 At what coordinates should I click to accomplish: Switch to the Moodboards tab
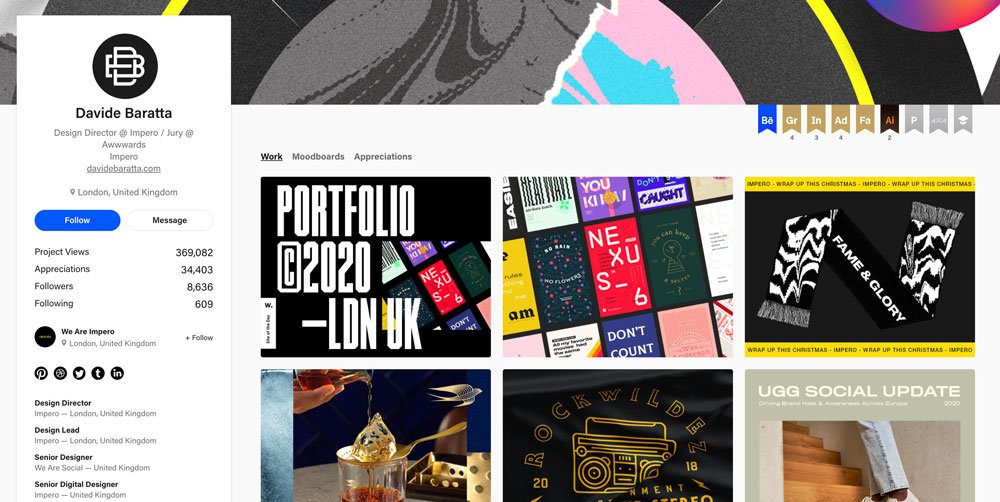(x=318, y=157)
